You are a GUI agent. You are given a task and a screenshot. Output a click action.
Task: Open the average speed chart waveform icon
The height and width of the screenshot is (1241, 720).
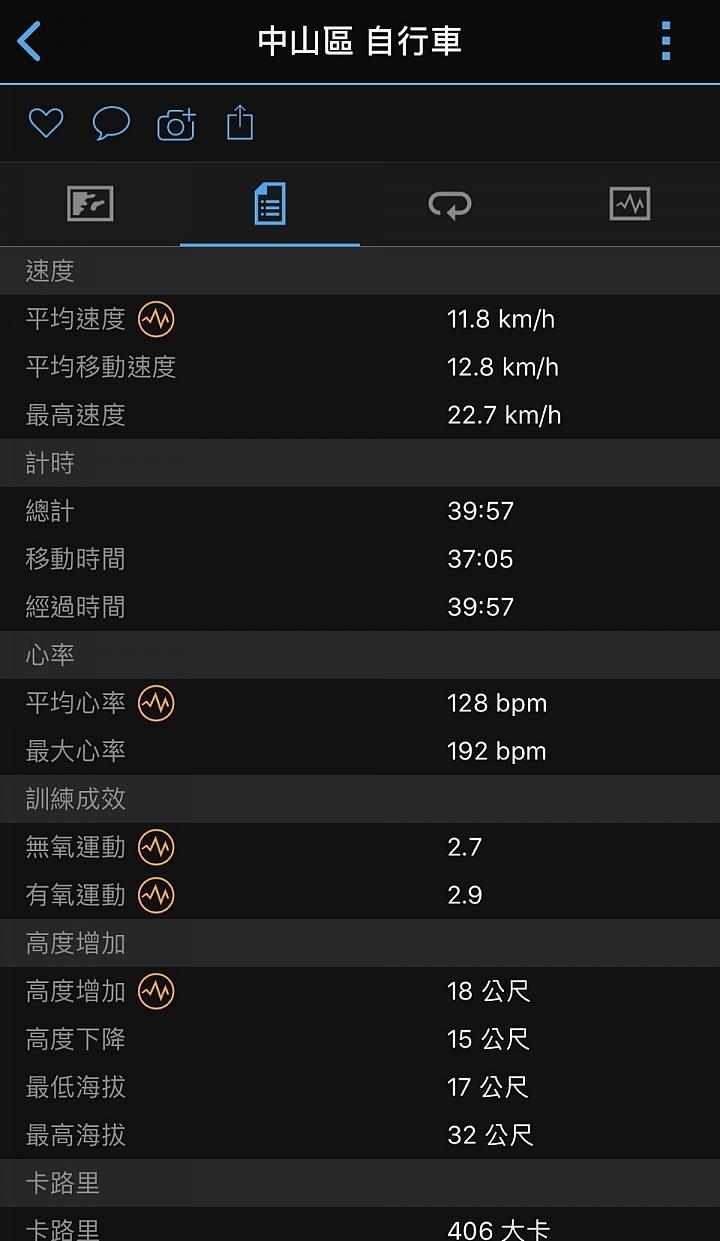[x=158, y=319]
